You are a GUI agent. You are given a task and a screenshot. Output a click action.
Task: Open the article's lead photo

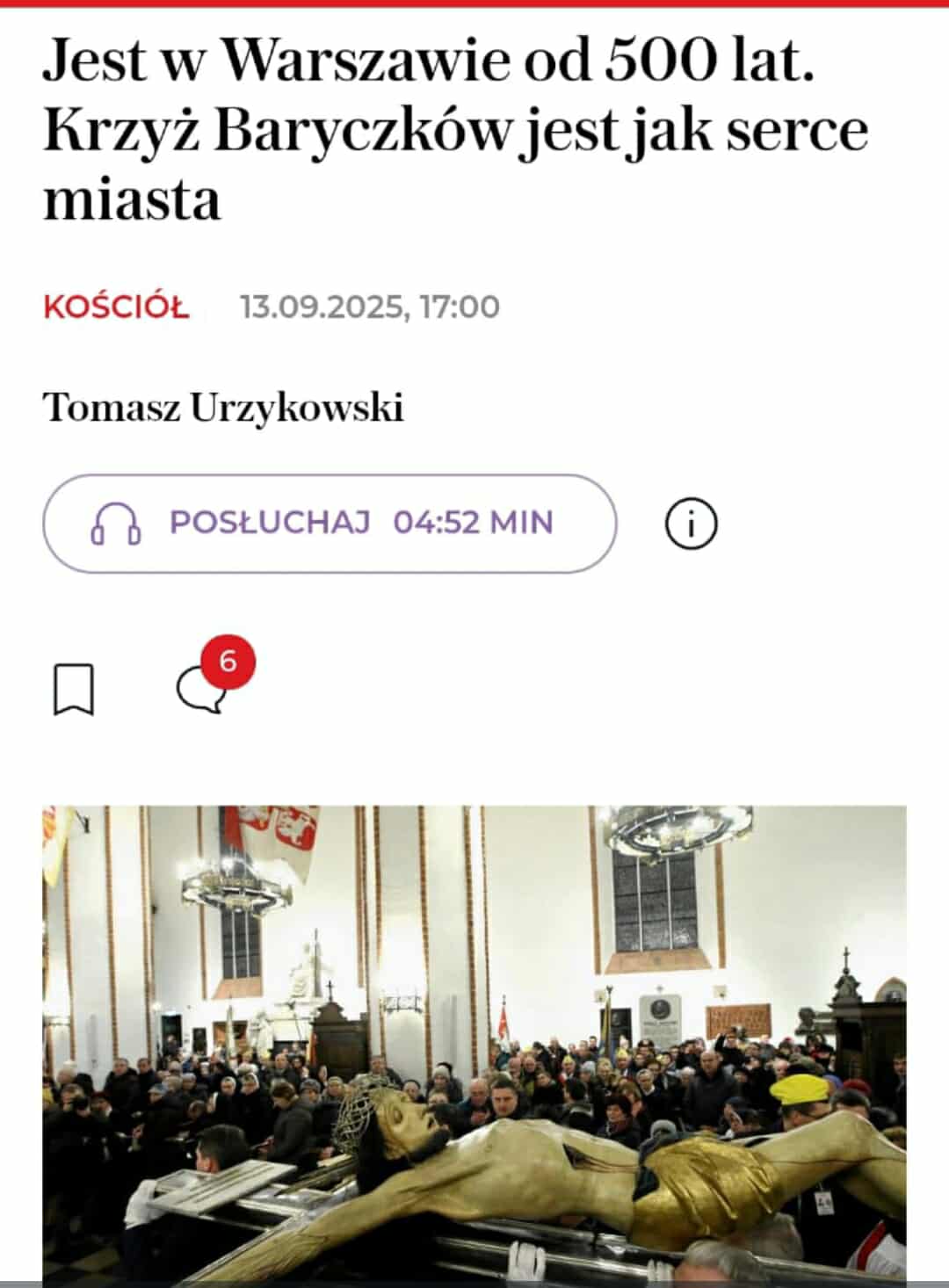[x=474, y=1044]
